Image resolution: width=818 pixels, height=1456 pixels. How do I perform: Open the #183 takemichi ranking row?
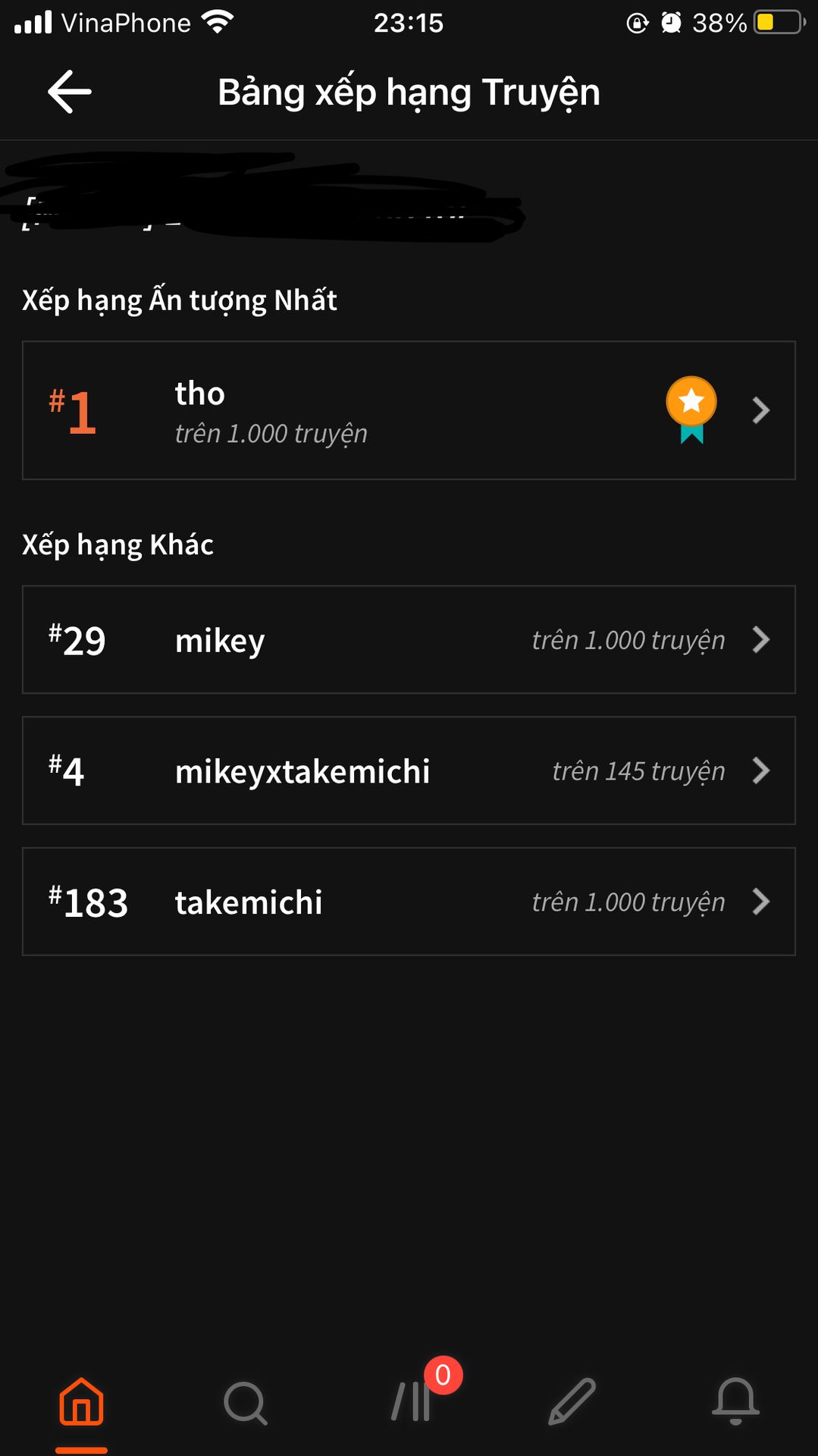point(409,902)
